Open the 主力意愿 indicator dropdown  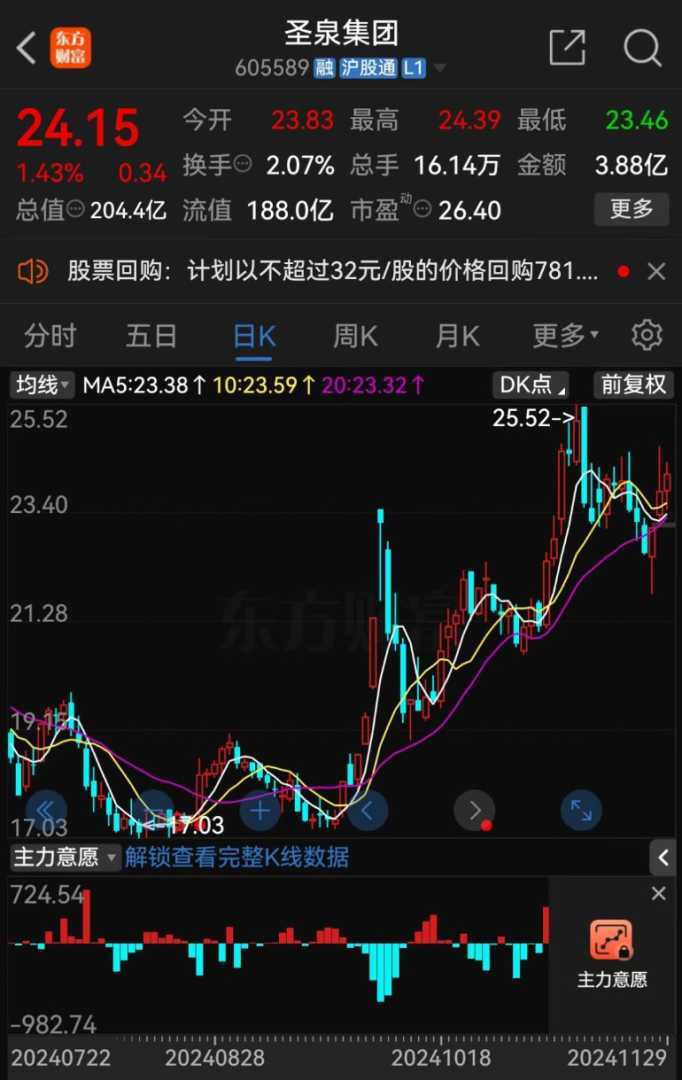click(x=65, y=857)
